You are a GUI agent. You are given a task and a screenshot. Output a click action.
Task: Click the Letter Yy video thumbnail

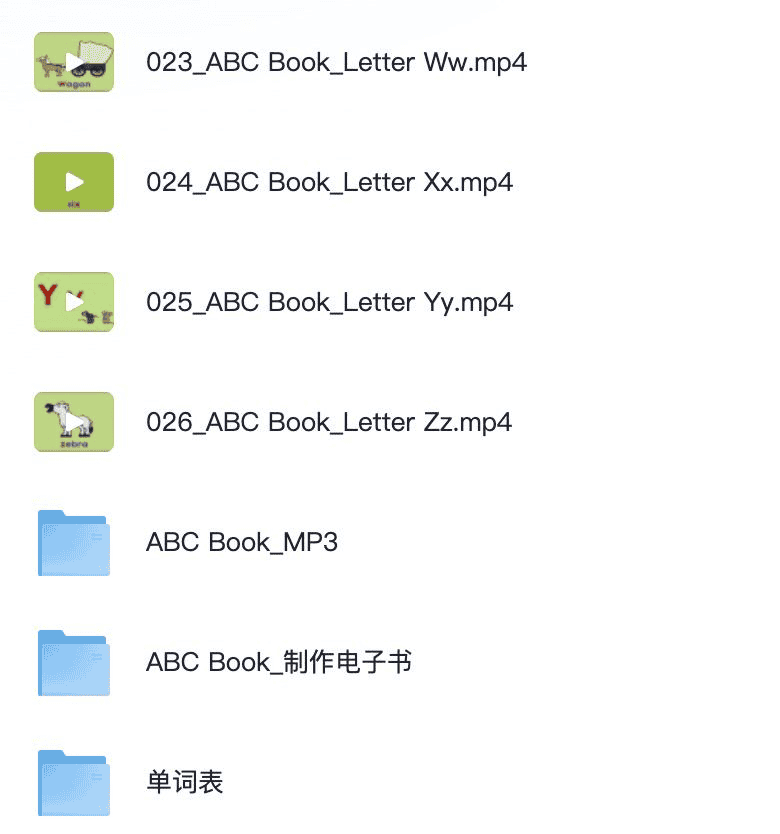click(x=73, y=302)
